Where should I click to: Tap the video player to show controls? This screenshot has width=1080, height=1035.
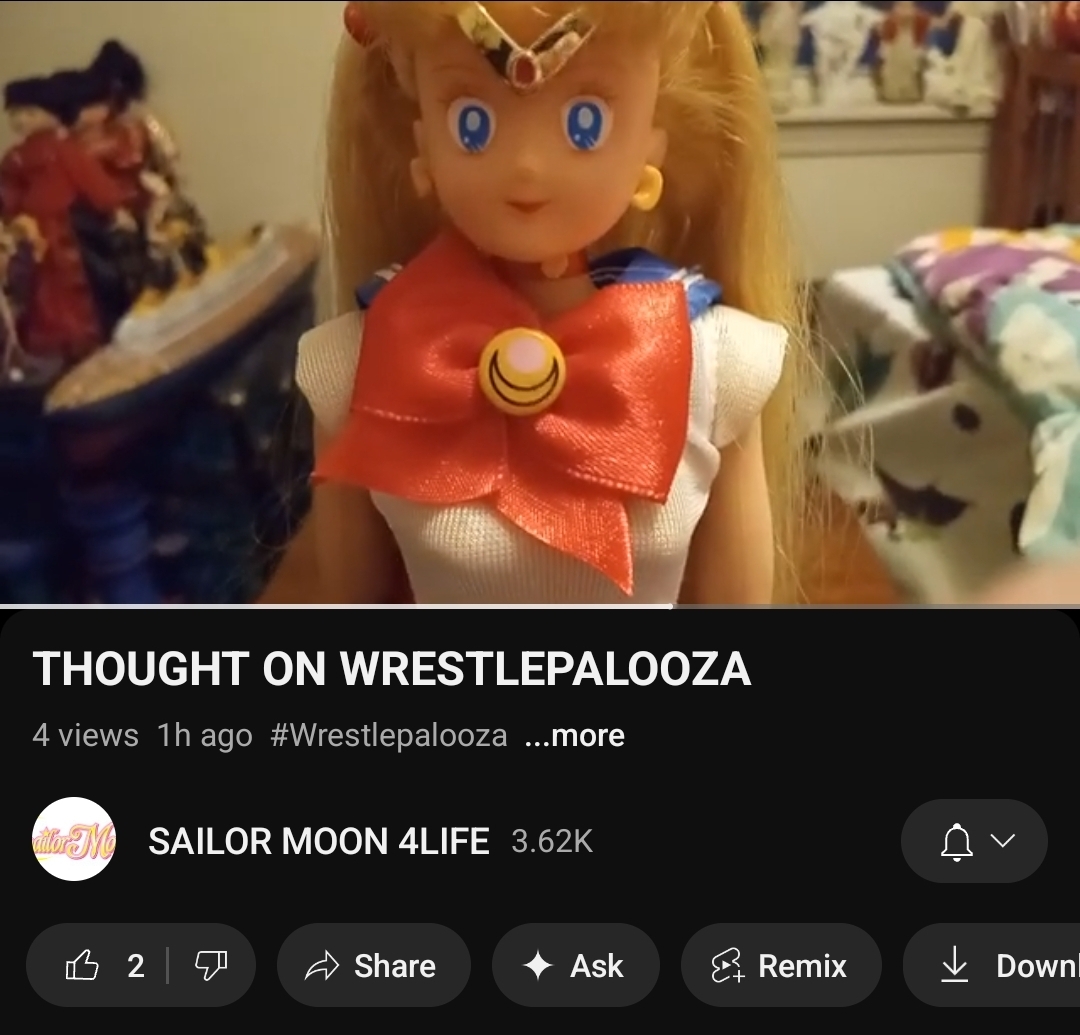(x=540, y=300)
